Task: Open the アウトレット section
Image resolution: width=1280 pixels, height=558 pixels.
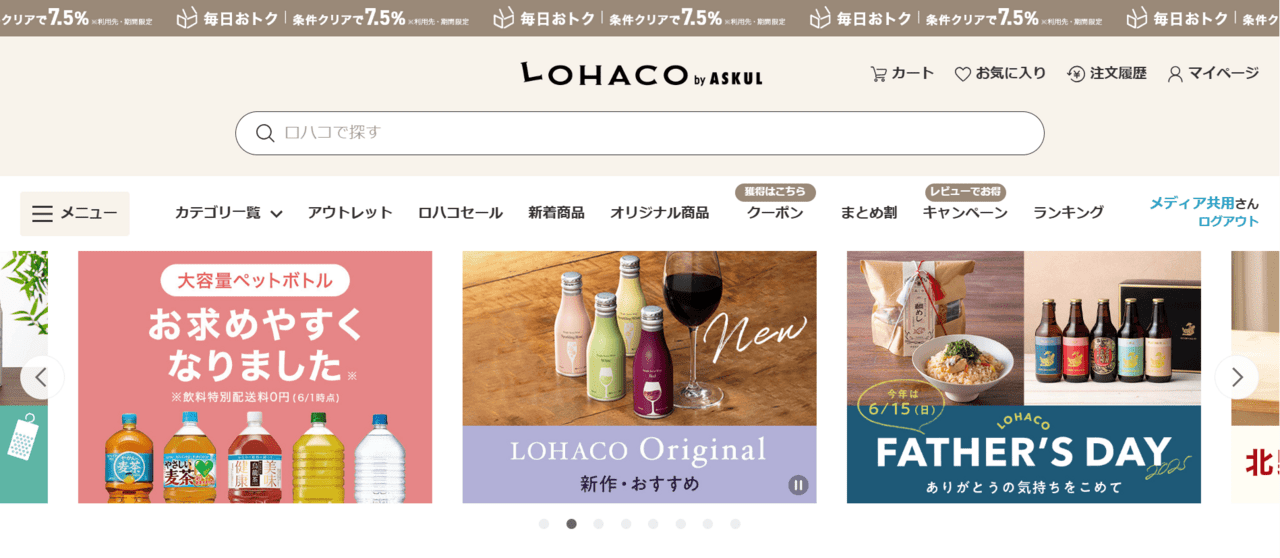Action: click(x=350, y=213)
